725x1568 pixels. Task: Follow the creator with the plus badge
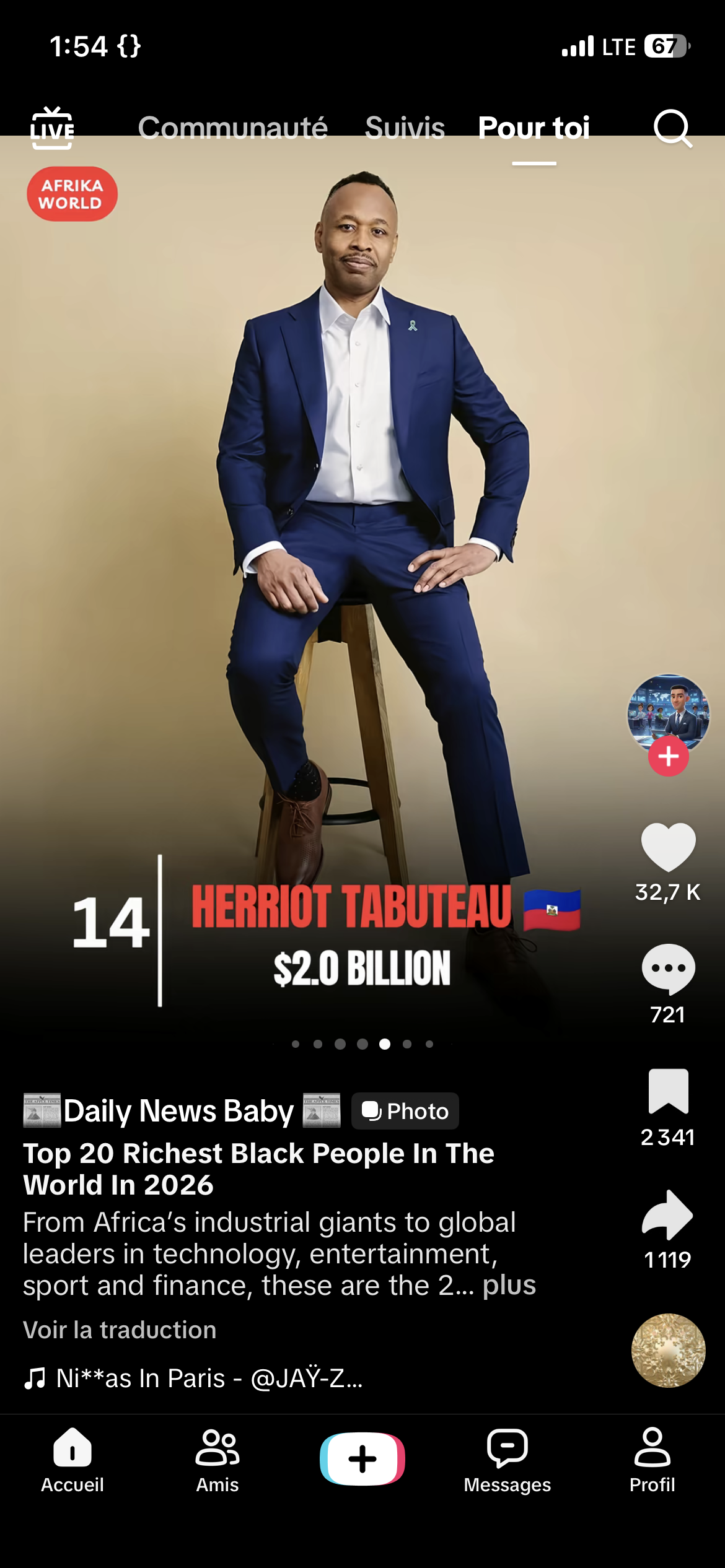669,756
